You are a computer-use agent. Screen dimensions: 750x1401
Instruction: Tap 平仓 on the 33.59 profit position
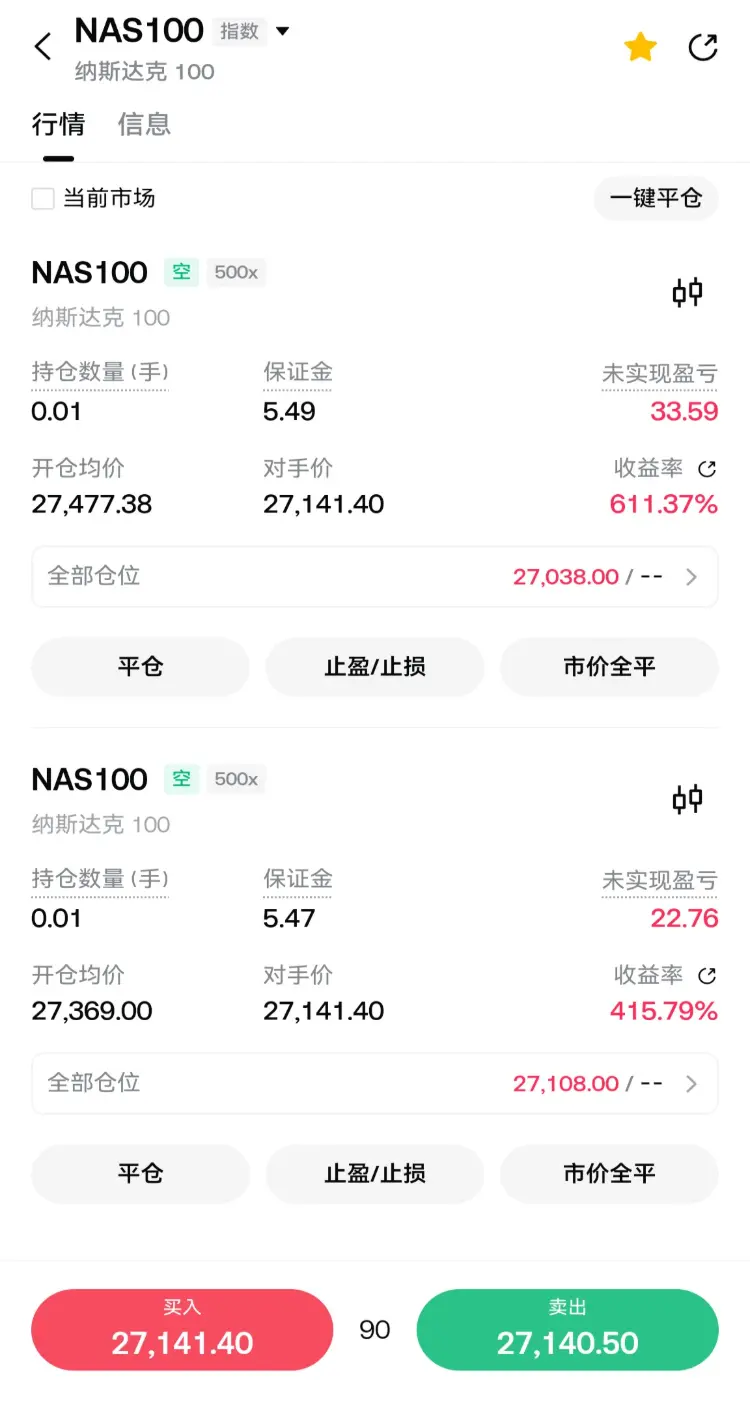point(141,666)
